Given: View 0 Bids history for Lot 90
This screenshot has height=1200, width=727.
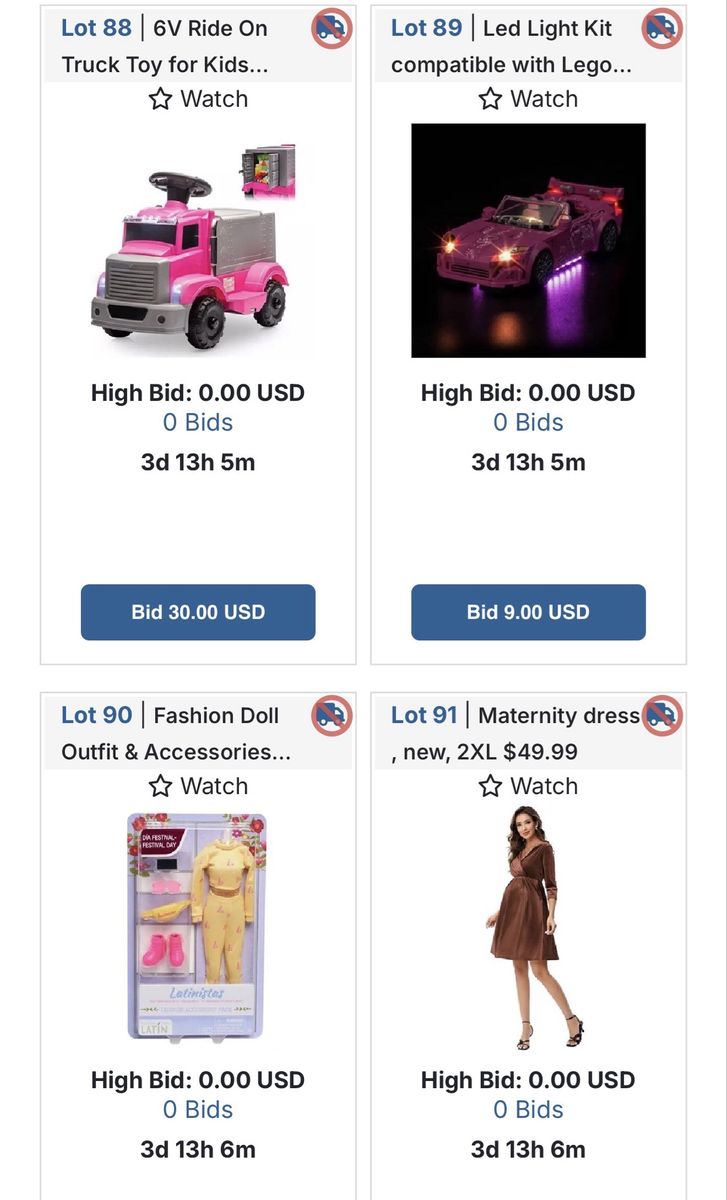Looking at the screenshot, I should [x=198, y=1110].
